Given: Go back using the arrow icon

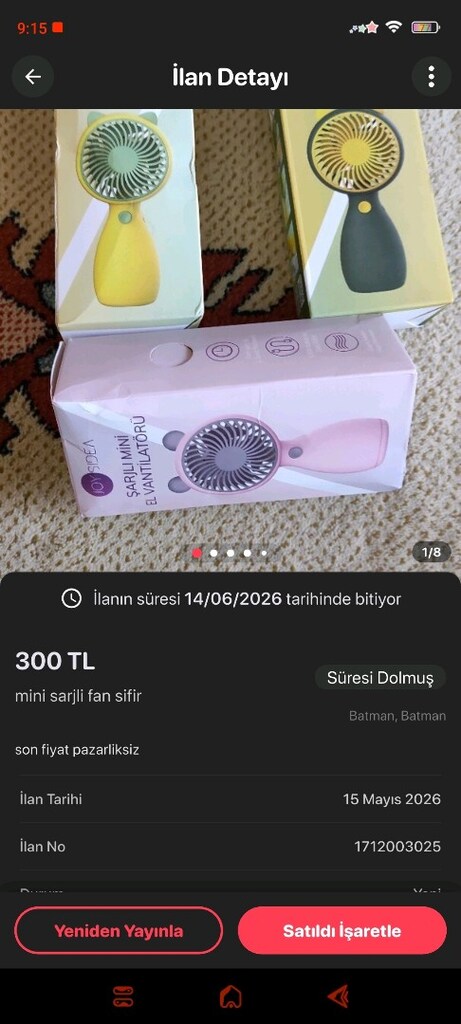Looking at the screenshot, I should [x=33, y=77].
